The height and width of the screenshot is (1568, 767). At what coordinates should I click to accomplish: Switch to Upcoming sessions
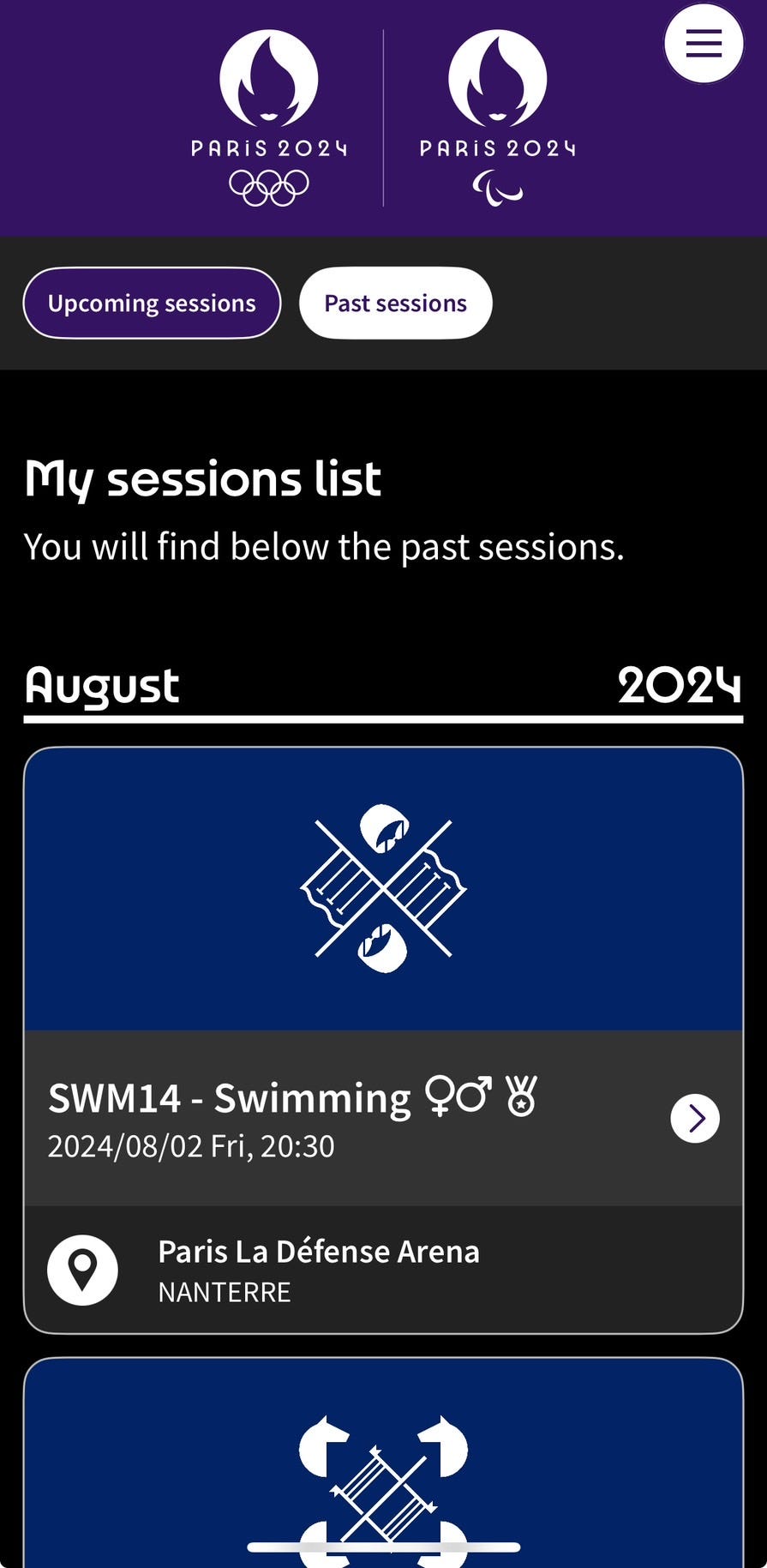152,303
